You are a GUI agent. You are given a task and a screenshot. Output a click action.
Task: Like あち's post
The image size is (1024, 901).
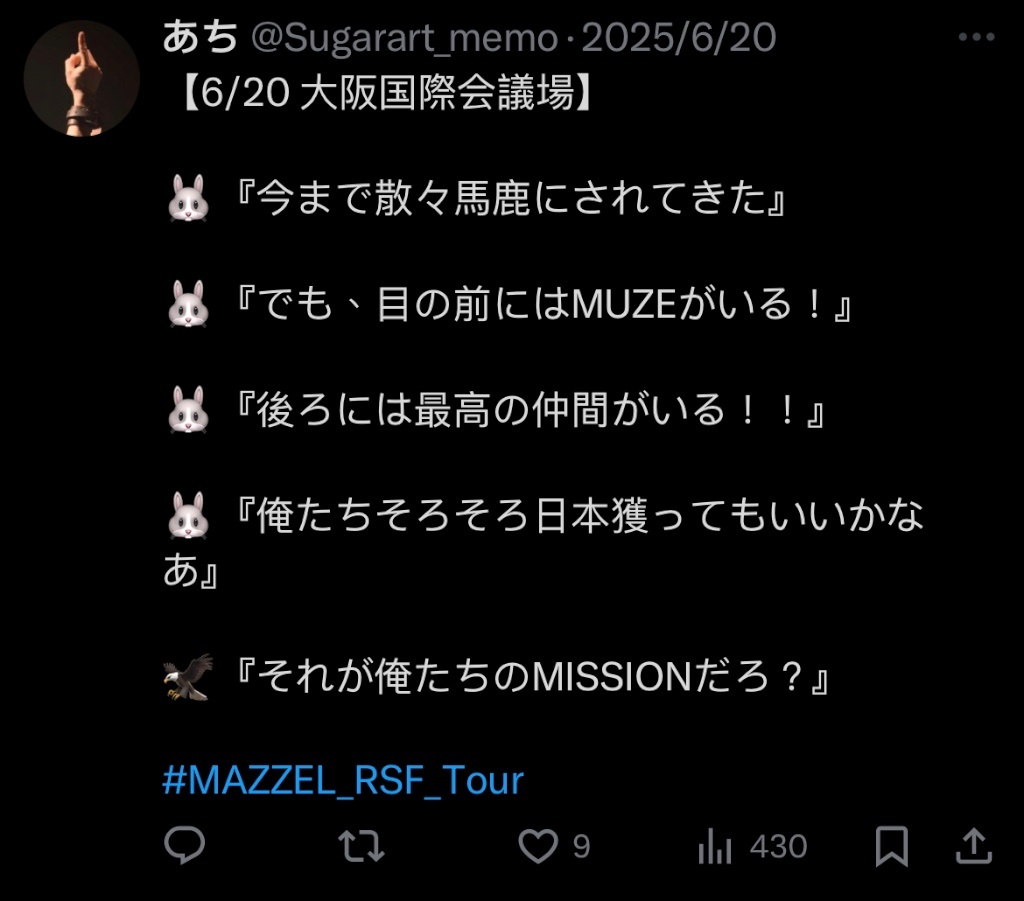(x=538, y=847)
